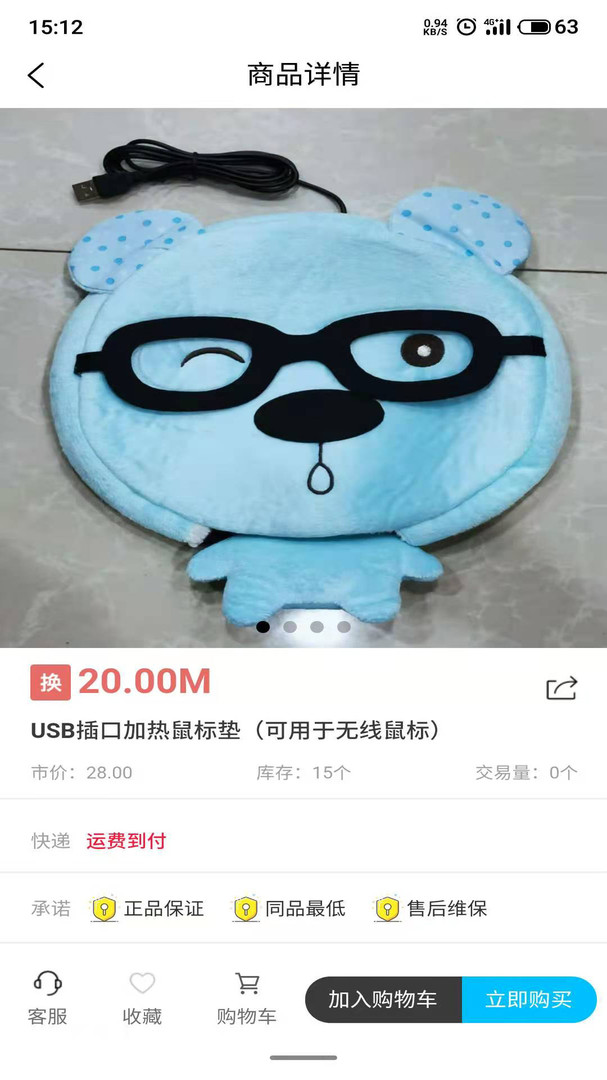
Task: Open 客服 customer service
Action: [x=47, y=998]
